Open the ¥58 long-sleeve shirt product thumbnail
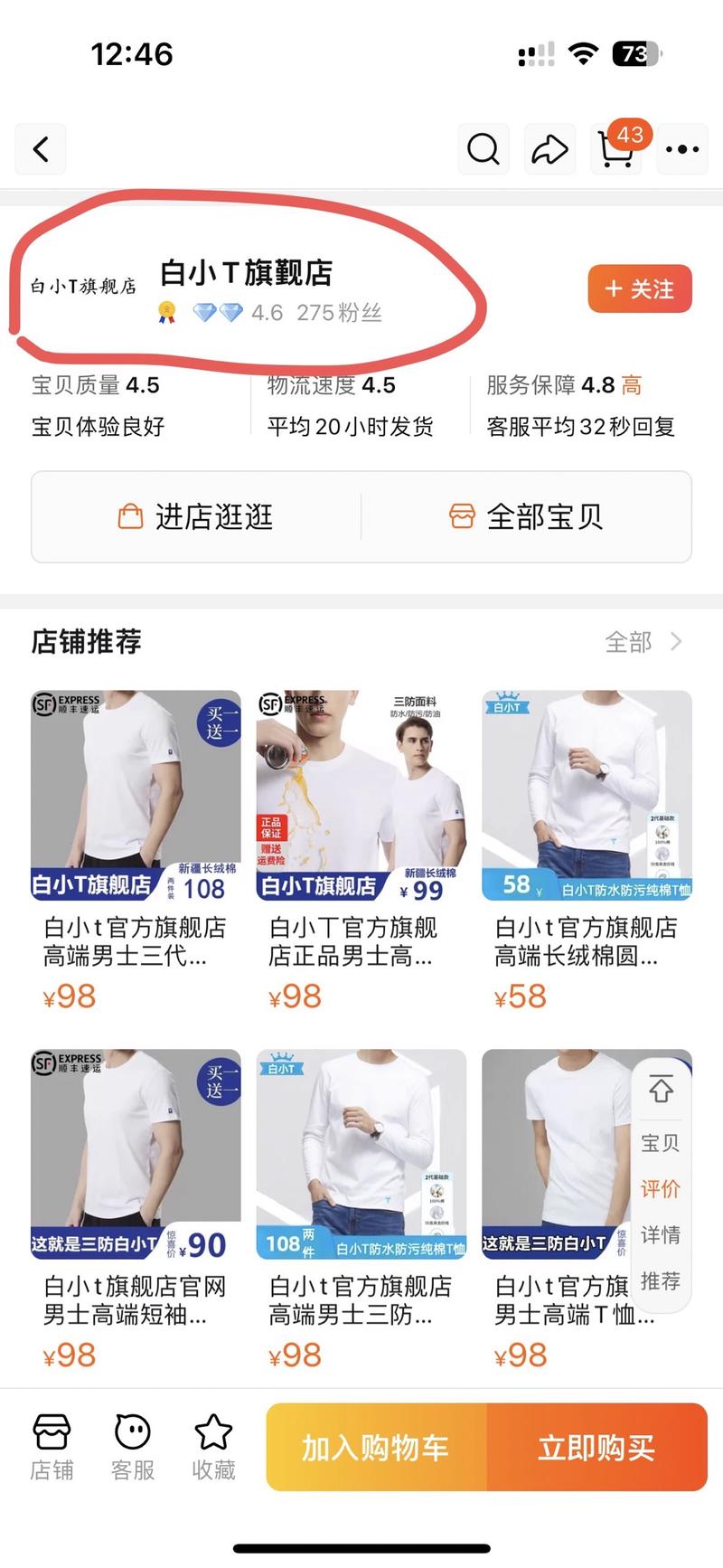Screen dimensions: 723x1568 (x=586, y=796)
